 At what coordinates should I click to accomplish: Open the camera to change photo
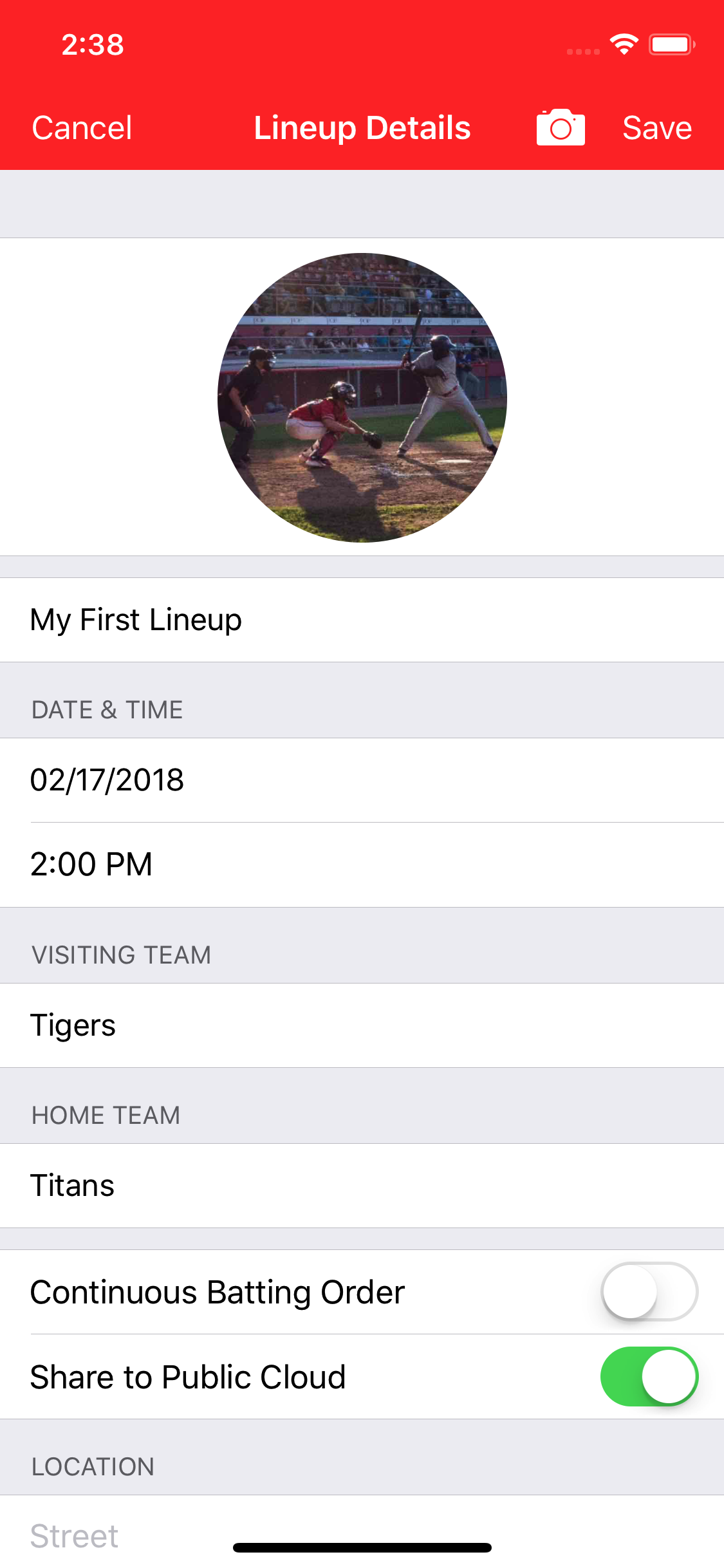coord(561,127)
